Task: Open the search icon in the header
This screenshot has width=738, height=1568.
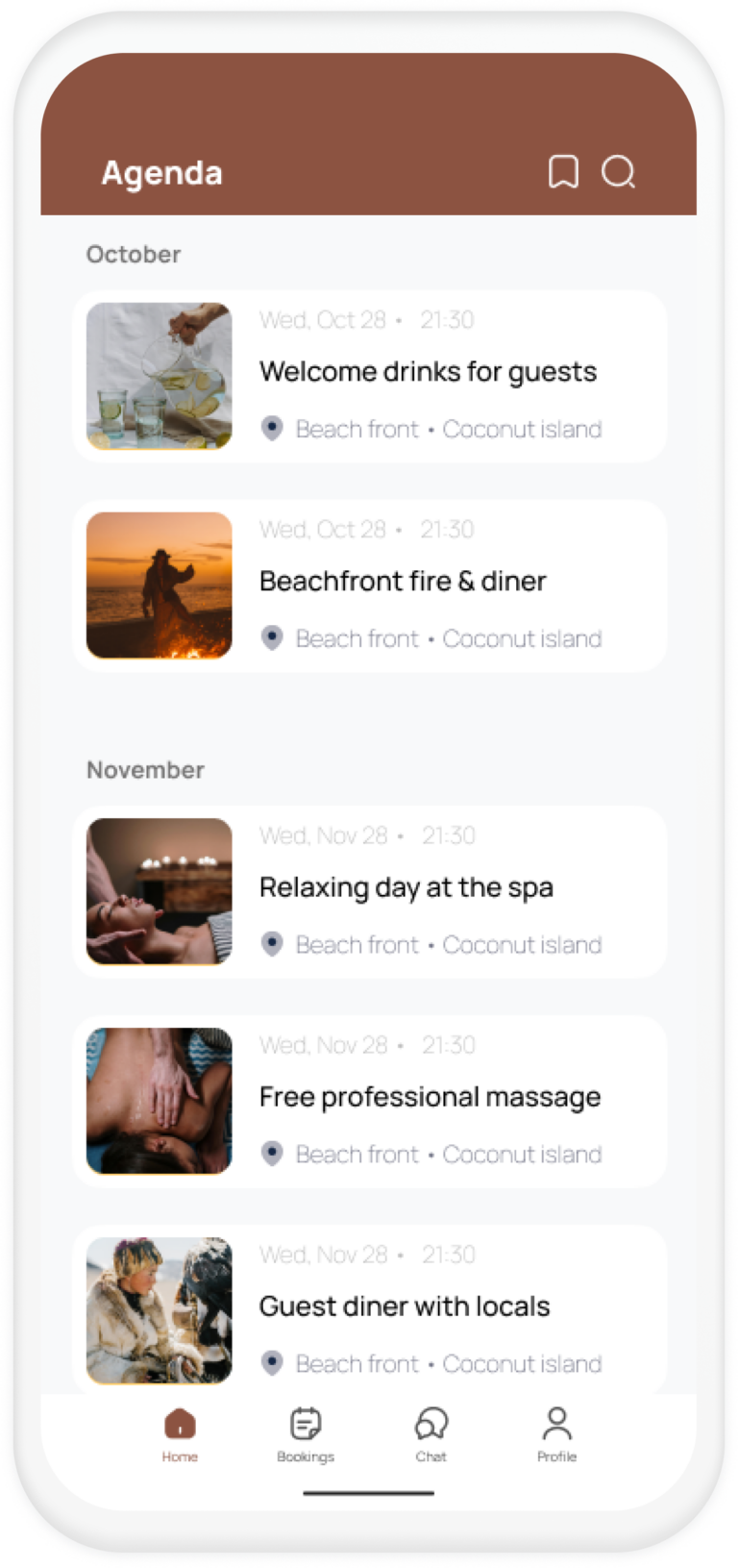Action: (x=618, y=172)
